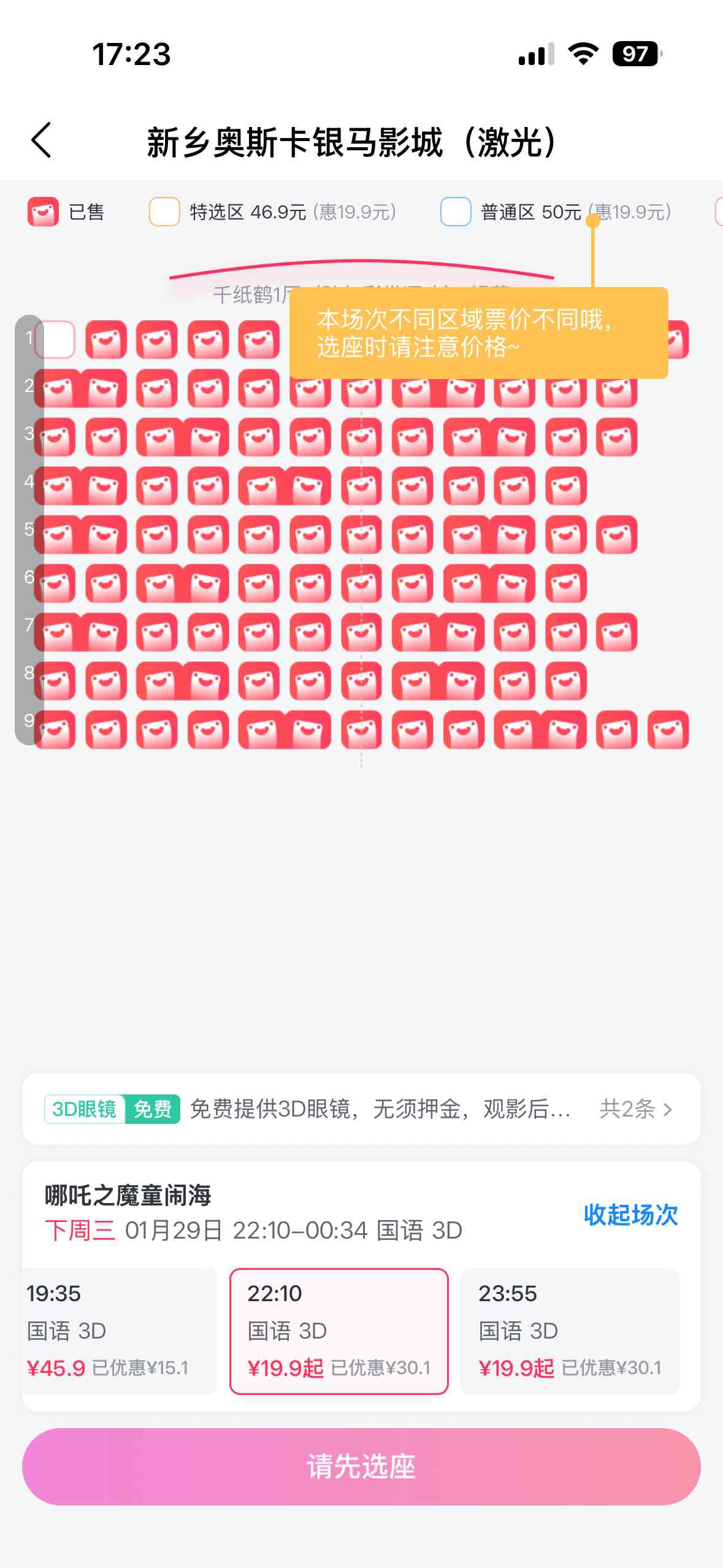Open the 3D眼镜 免费 notice row
The width and height of the screenshot is (723, 1568).
click(x=361, y=1109)
